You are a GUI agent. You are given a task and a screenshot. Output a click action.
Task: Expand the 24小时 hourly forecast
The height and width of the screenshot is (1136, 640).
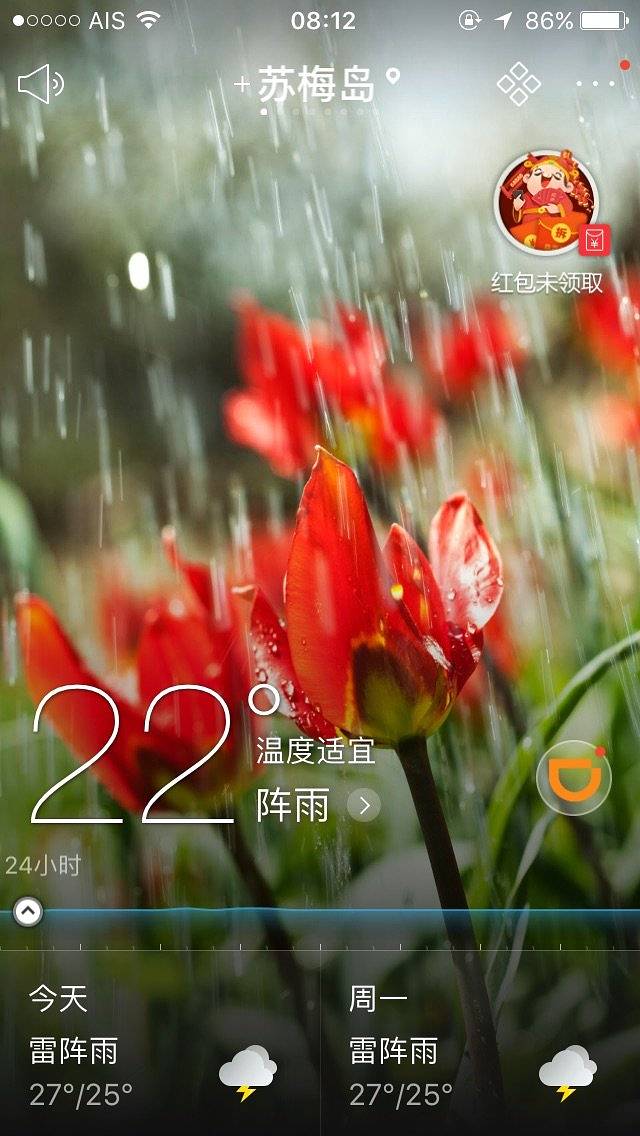coord(28,911)
